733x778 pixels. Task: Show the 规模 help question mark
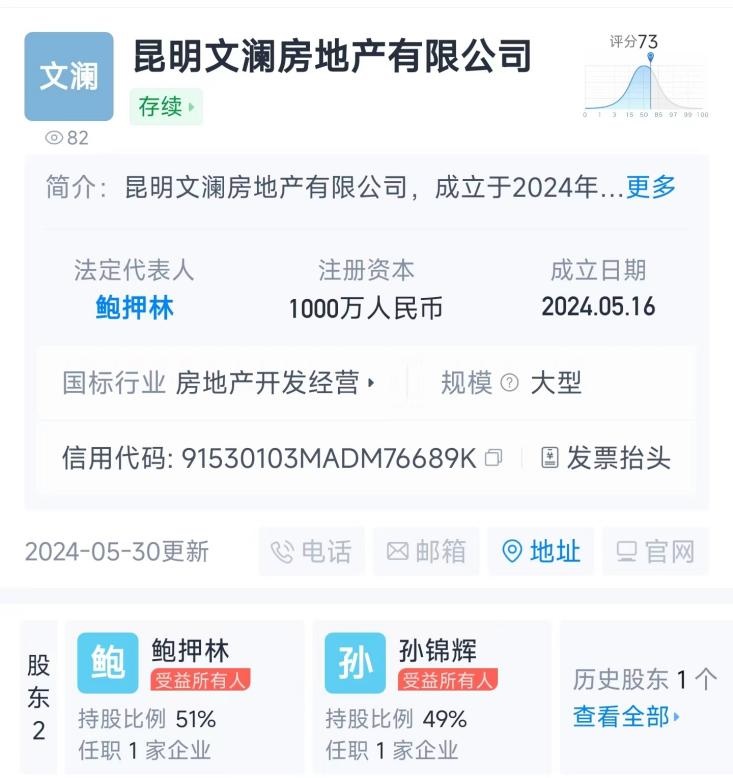tap(510, 383)
